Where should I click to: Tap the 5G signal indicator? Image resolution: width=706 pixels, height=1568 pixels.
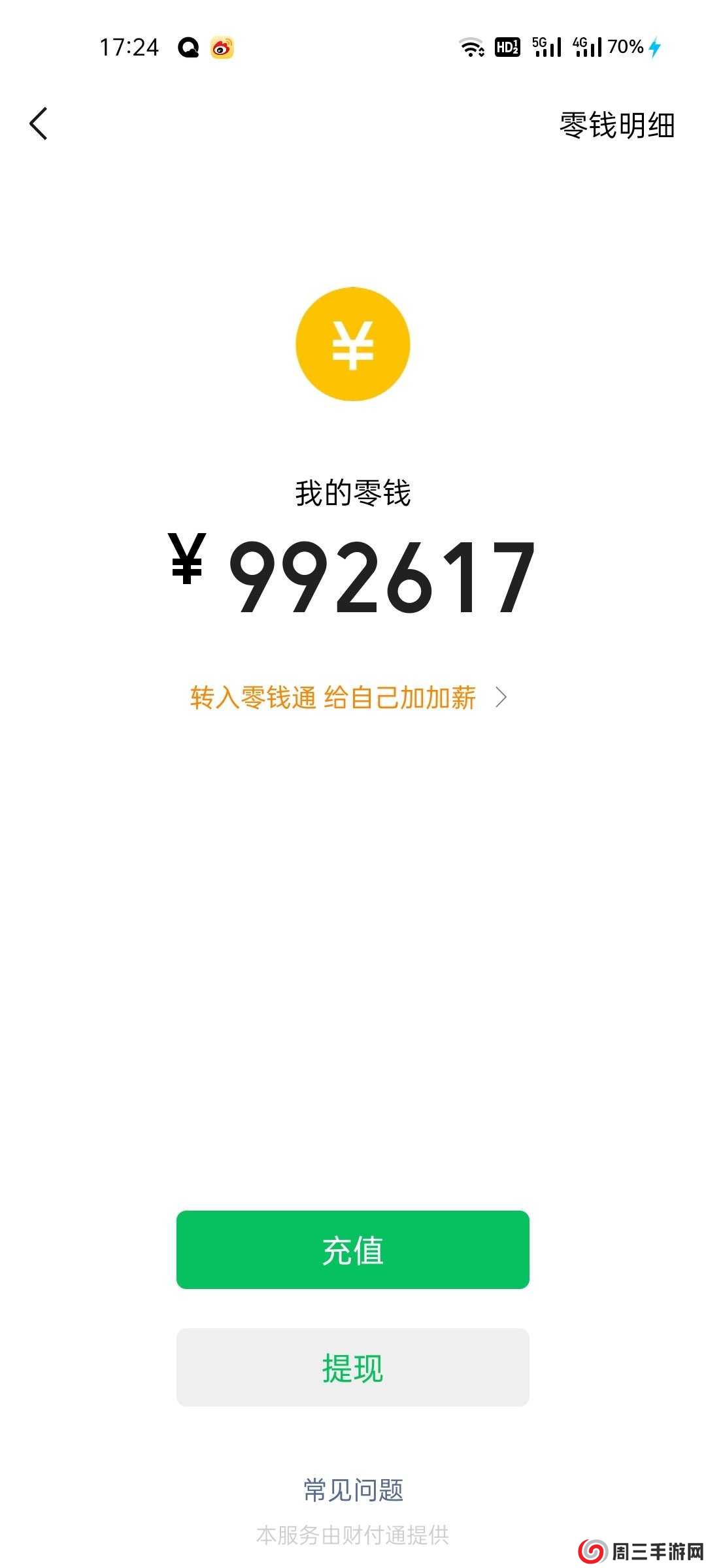tap(546, 46)
